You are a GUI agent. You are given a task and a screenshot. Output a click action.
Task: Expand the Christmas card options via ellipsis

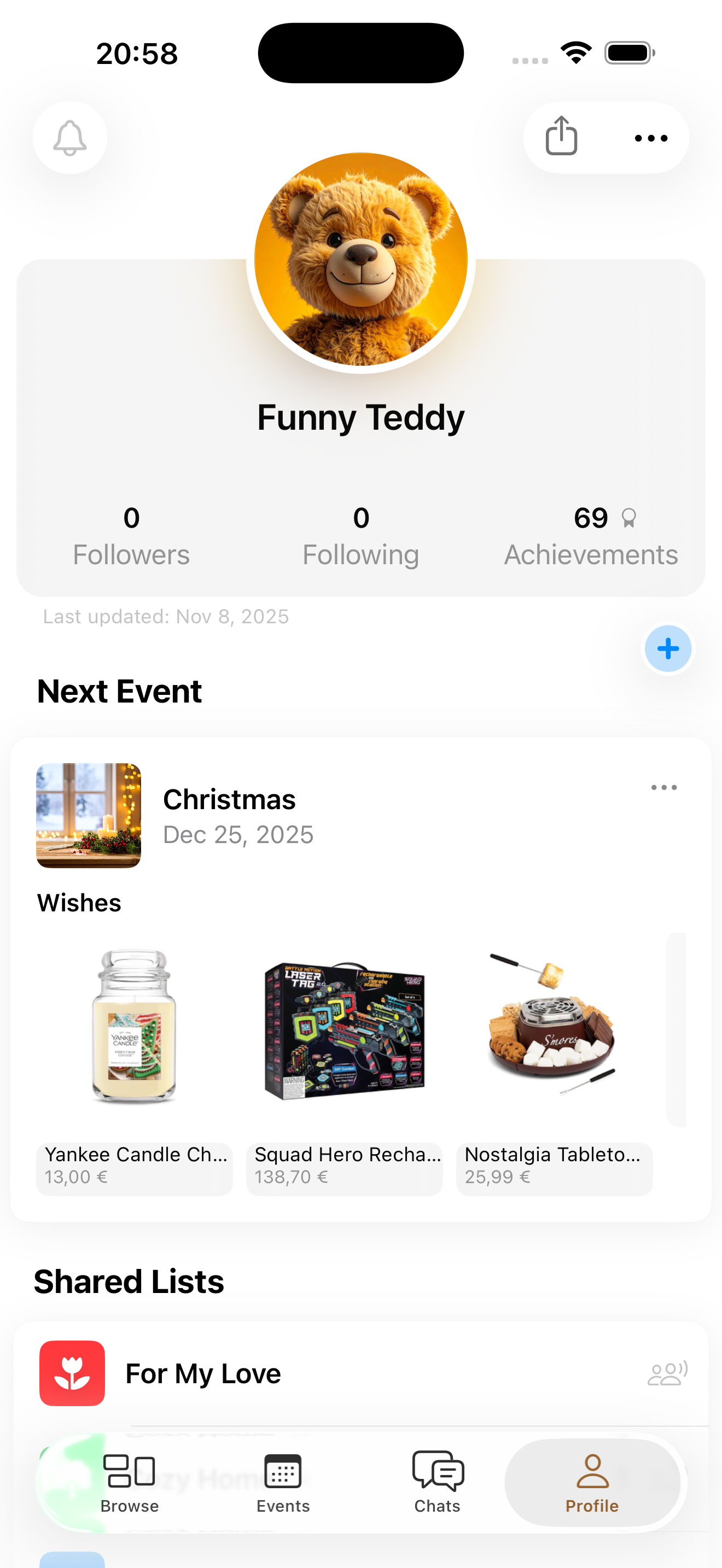663,787
